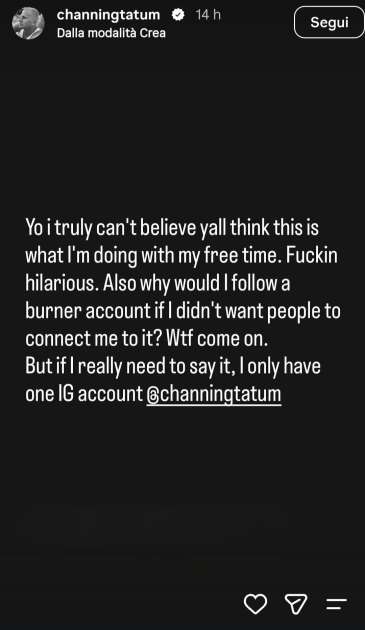Screen dimensions: 365x630
Task: Like this story with the heart
Action: (x=256, y=603)
